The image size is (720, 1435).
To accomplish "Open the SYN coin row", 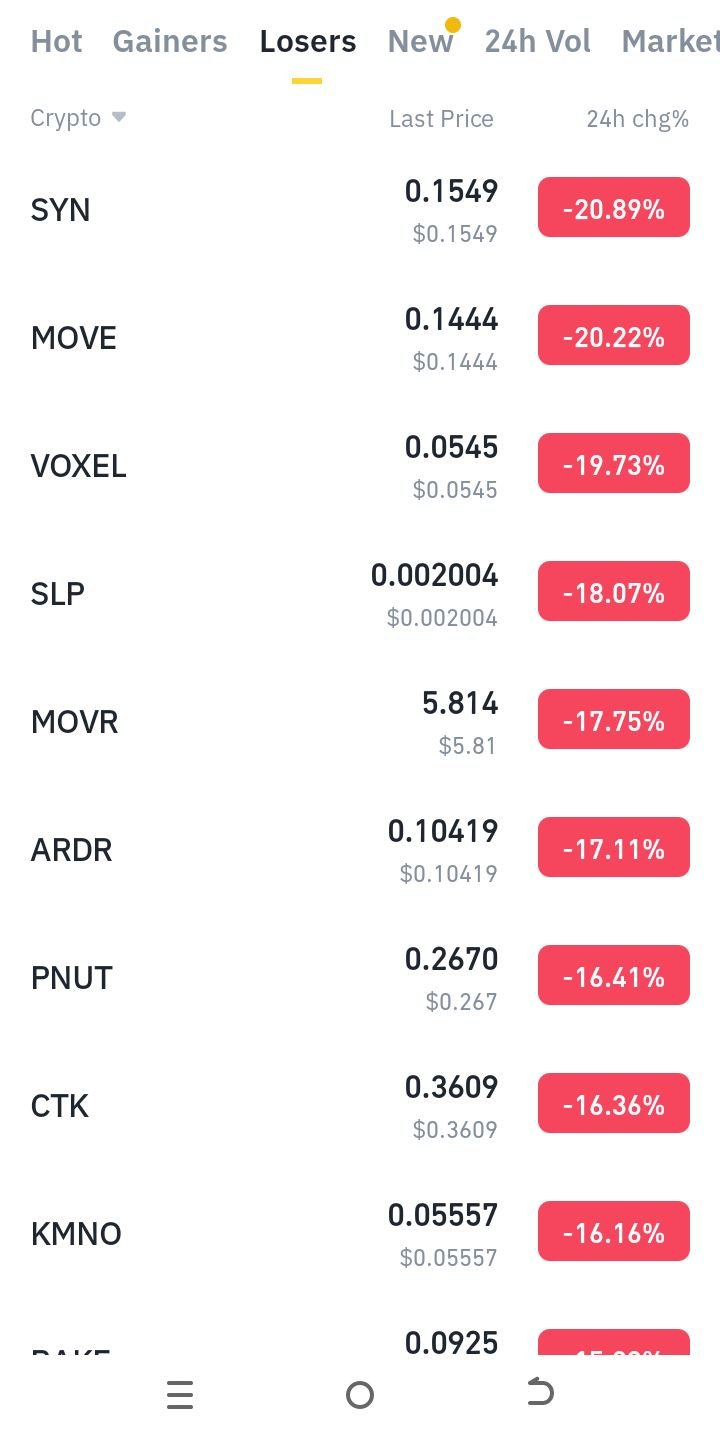I will (360, 210).
